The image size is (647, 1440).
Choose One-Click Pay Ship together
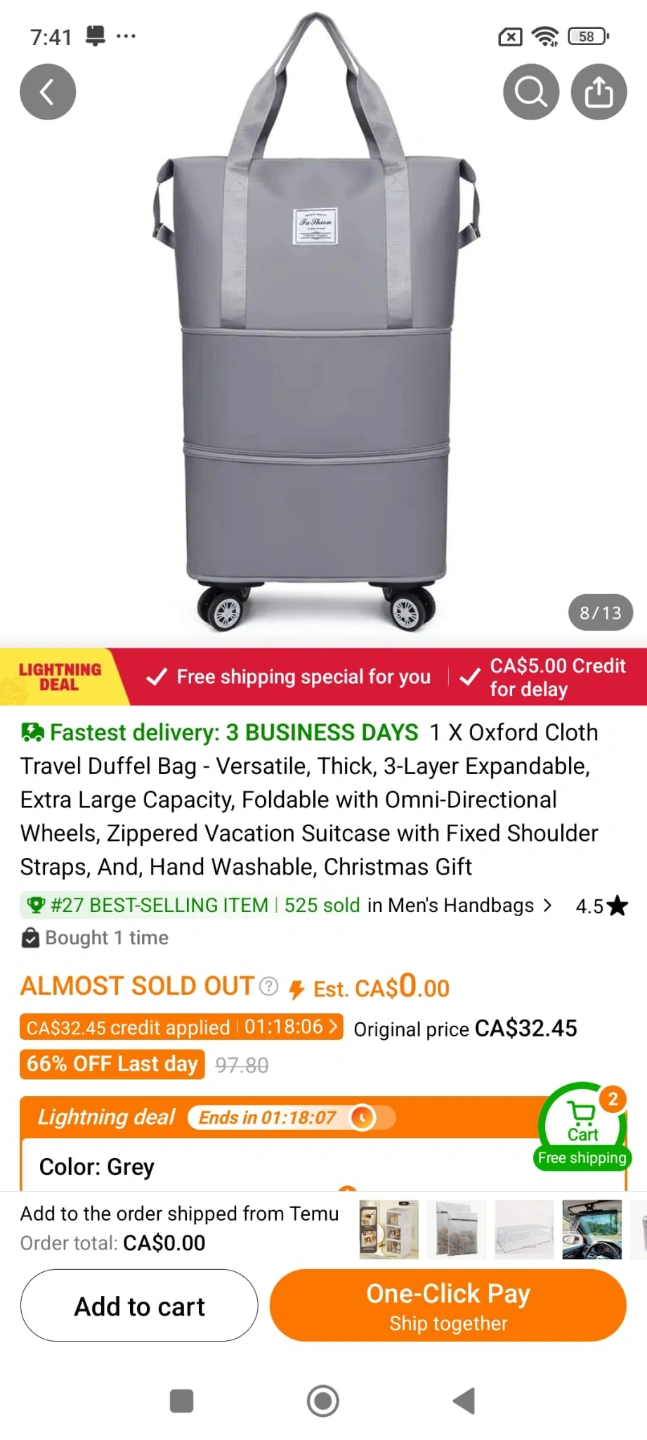tap(448, 1306)
